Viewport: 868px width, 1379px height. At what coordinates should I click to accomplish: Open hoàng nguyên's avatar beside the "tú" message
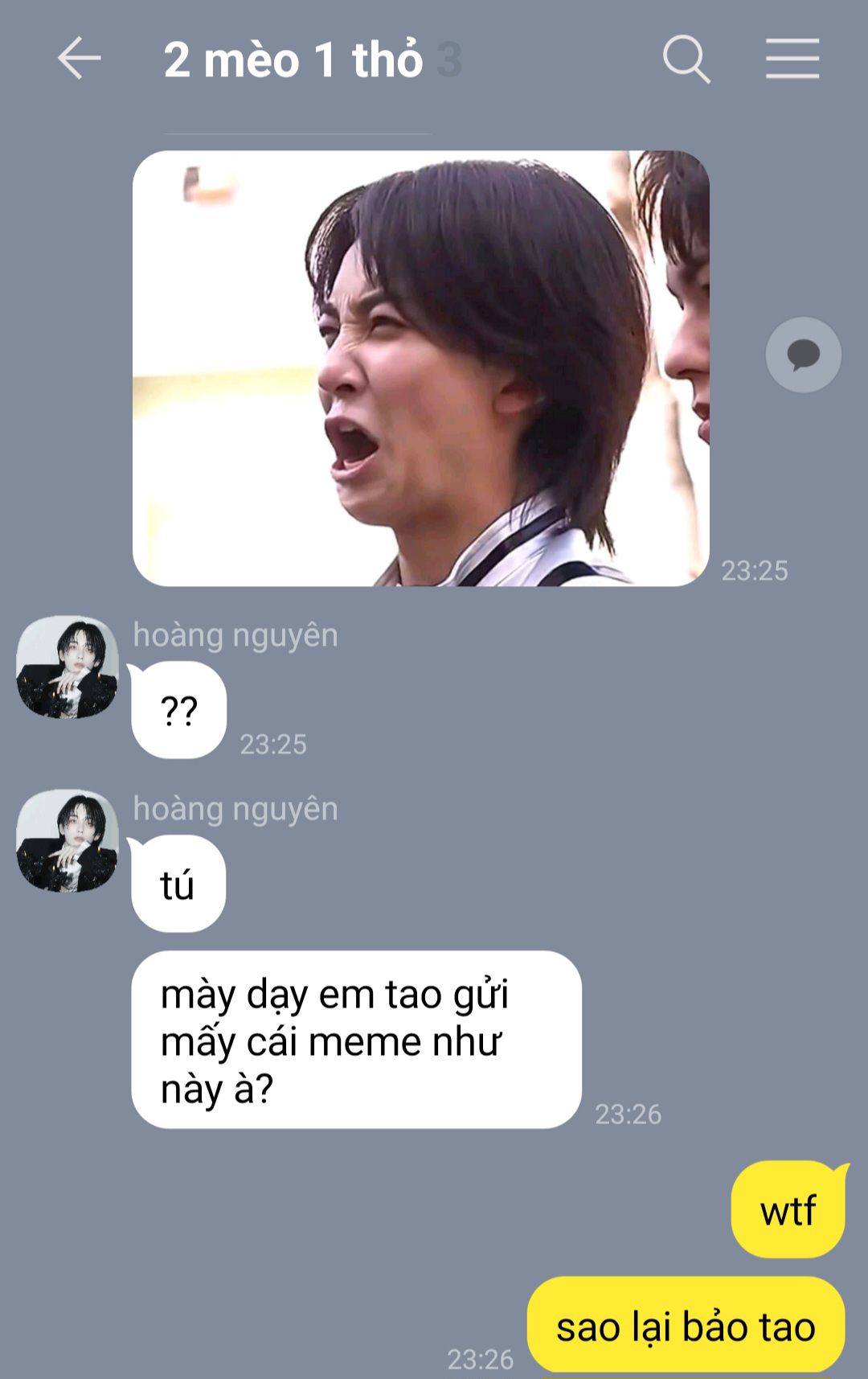coord(68,841)
